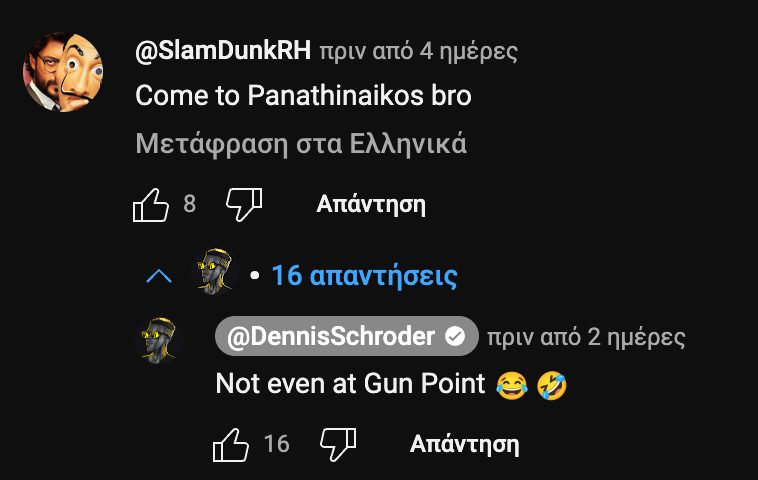Dislike the comment by @SlamDunkRH
This screenshot has height=480, width=758.
[x=243, y=205]
